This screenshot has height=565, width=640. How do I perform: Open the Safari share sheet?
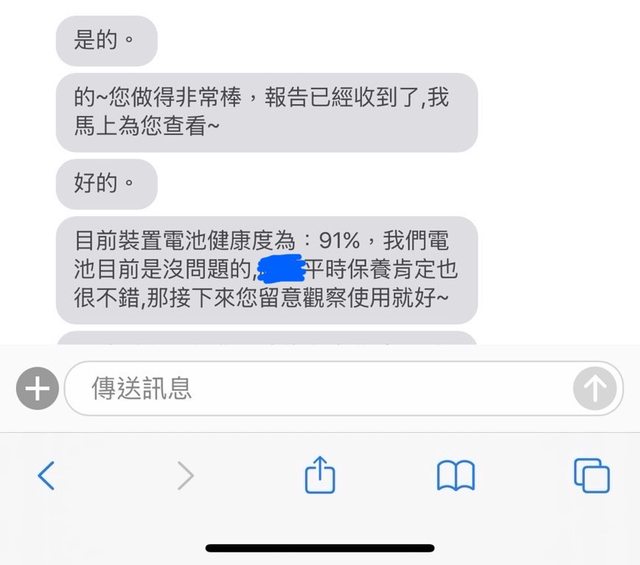coord(319,474)
